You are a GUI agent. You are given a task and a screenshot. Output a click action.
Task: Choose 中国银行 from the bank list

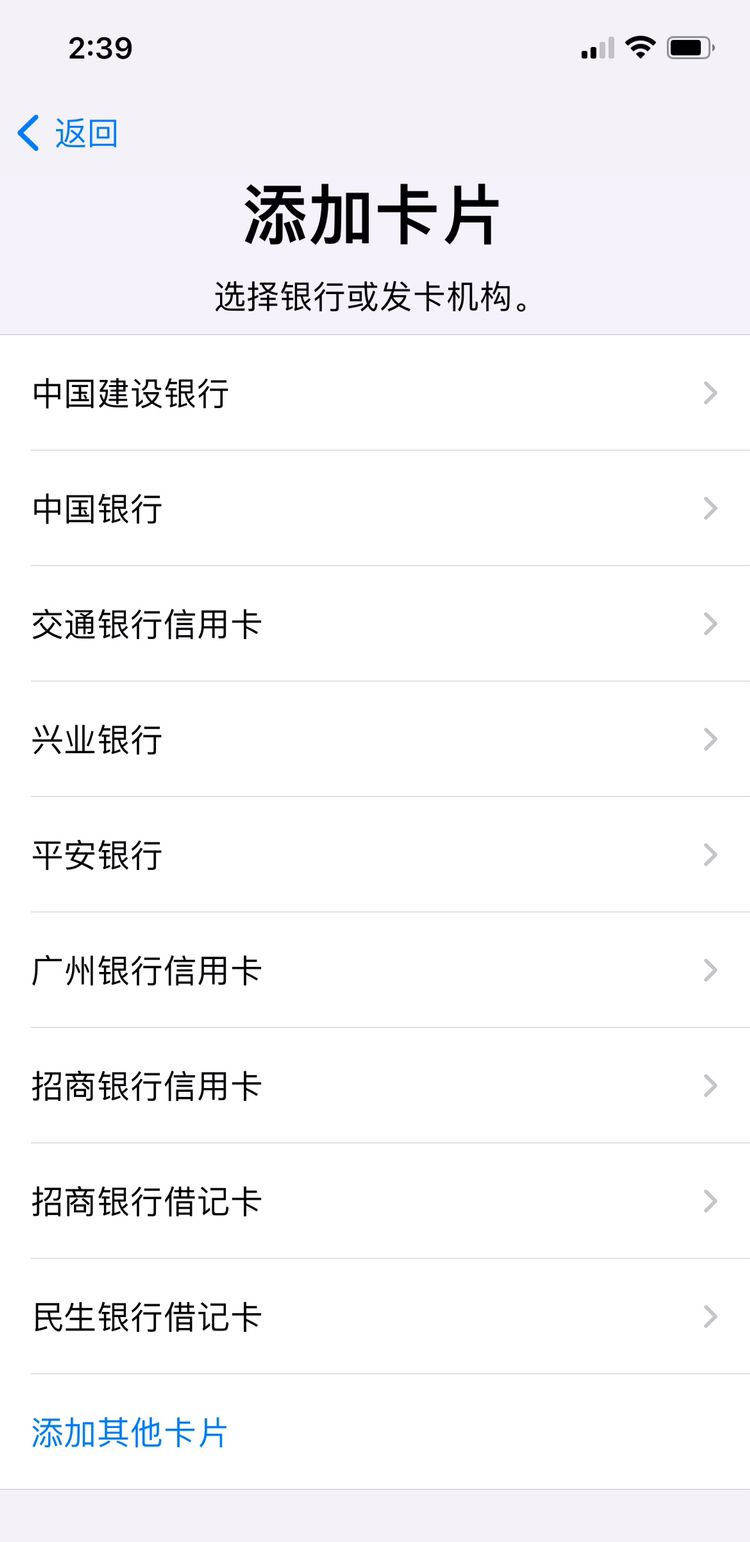[97, 509]
